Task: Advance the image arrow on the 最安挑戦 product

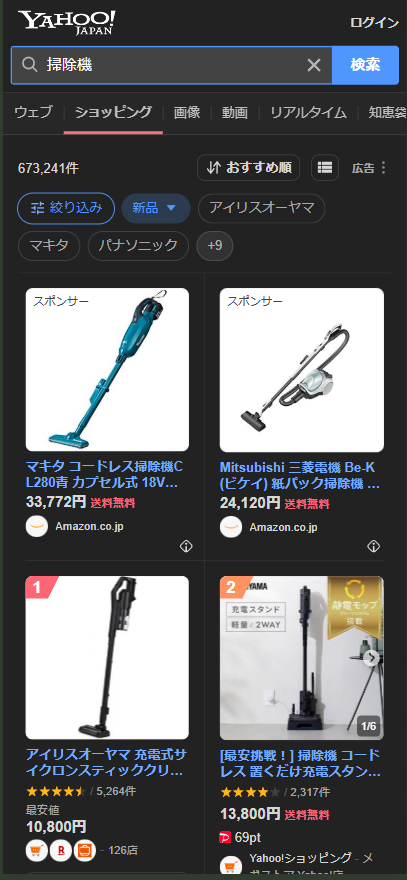Action: point(372,658)
